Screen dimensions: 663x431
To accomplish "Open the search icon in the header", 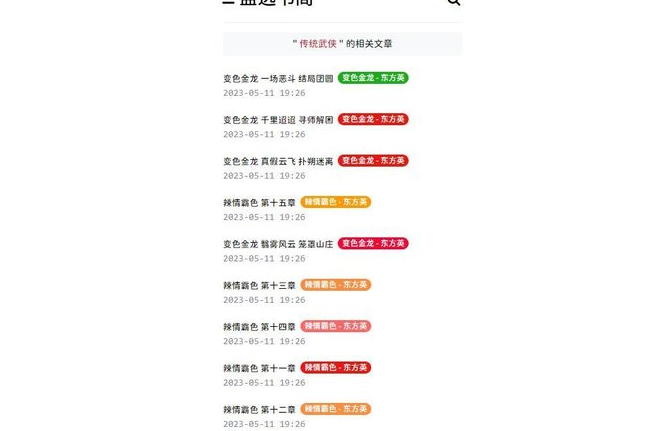I will pos(453,3).
